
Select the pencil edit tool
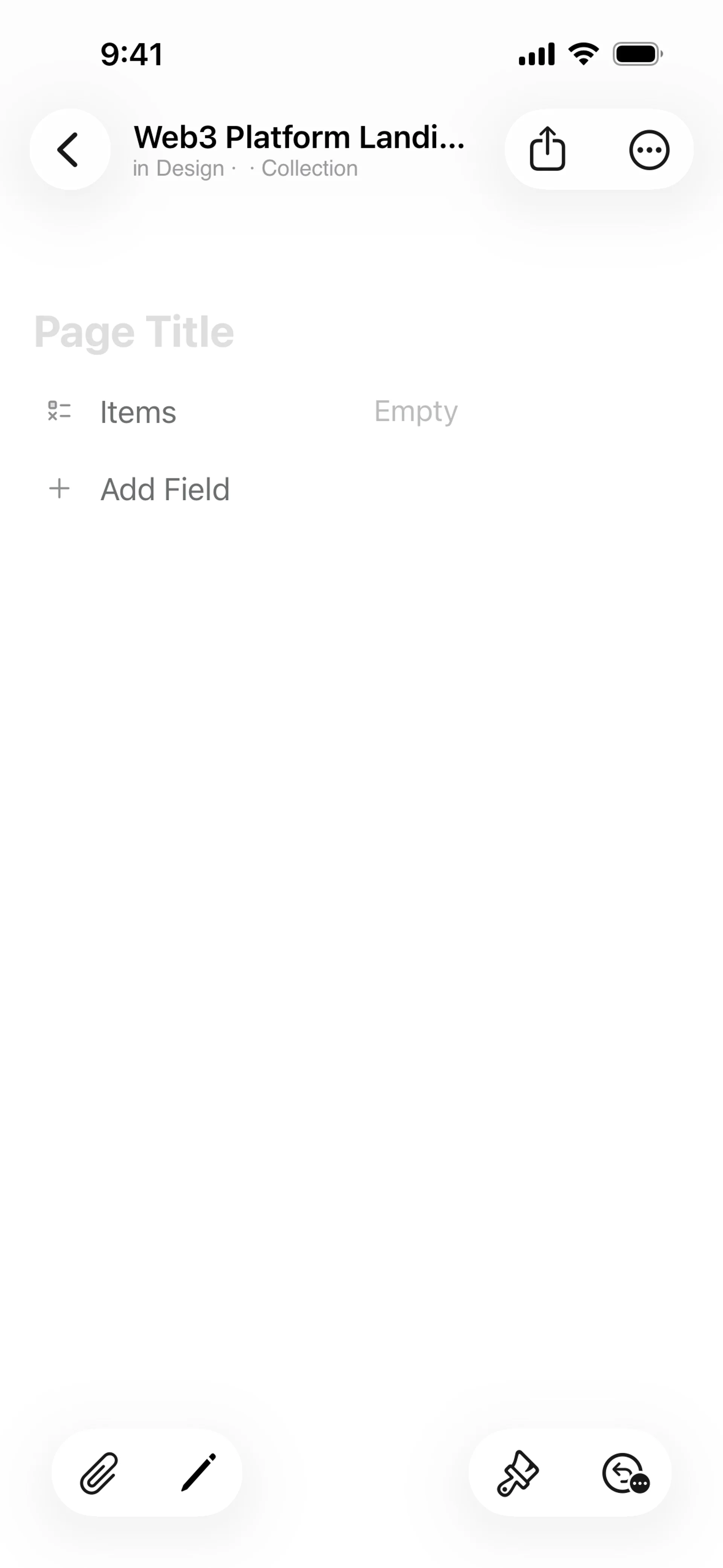point(198,1473)
